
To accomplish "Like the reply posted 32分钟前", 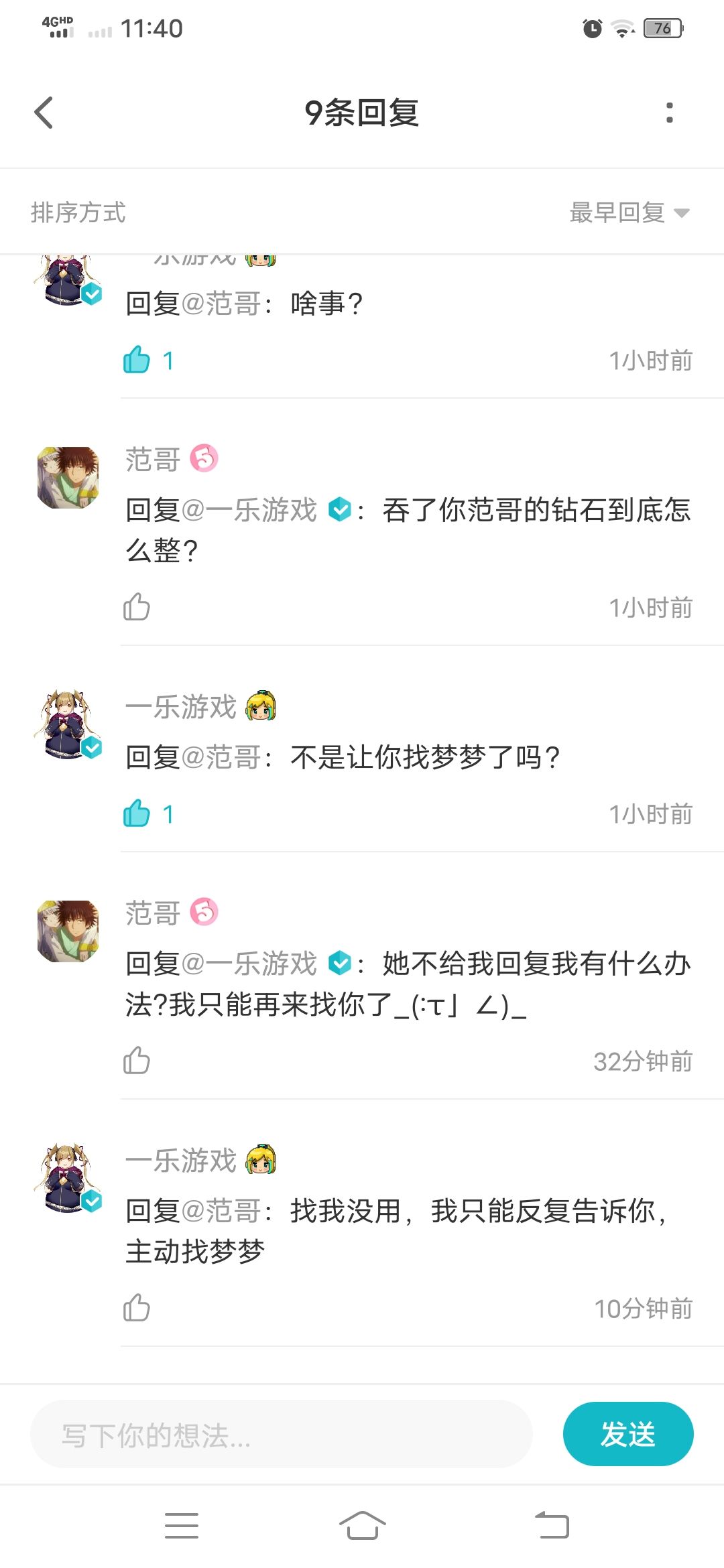I will 137,1061.
